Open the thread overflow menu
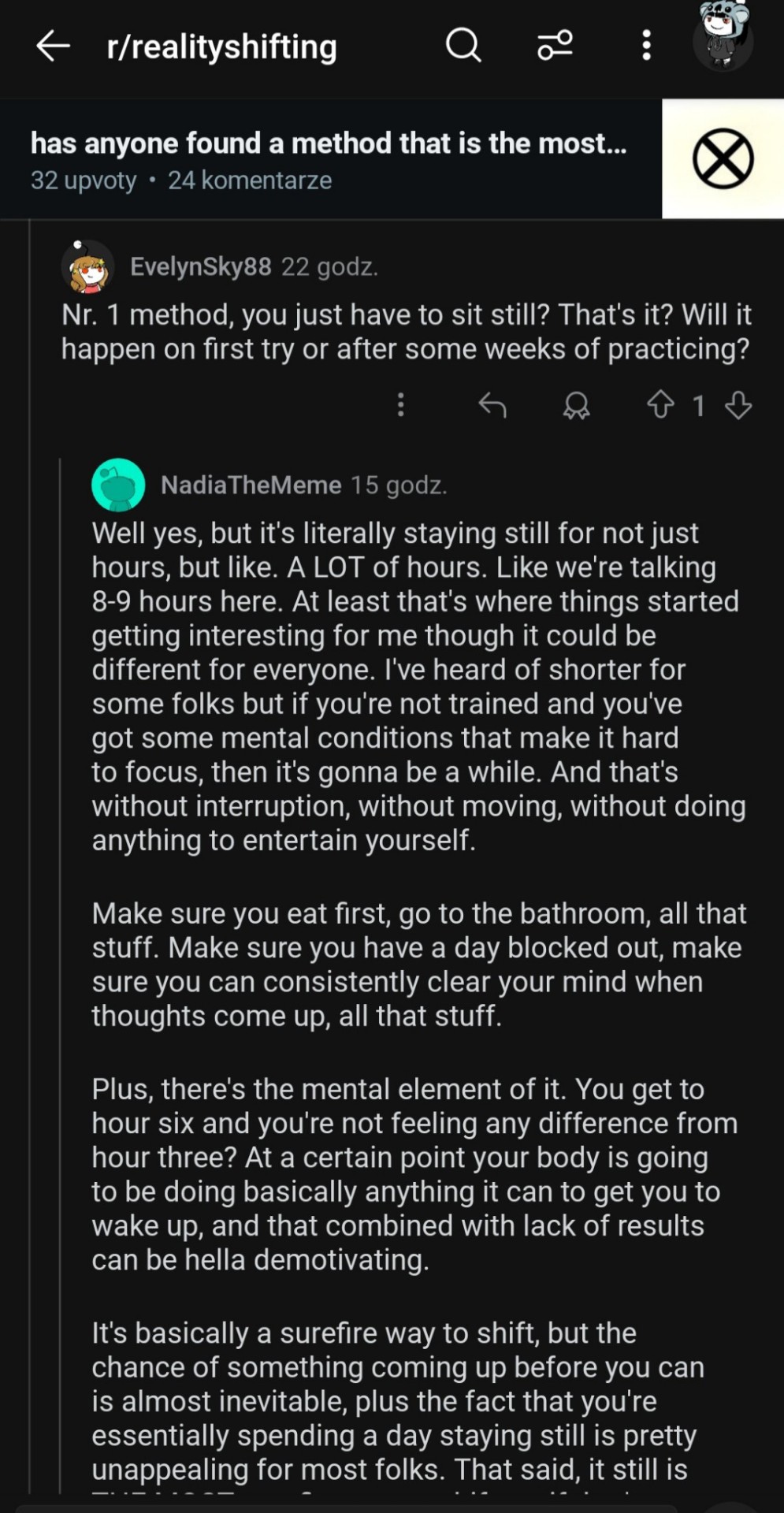The height and width of the screenshot is (1513, 784). pyautogui.click(x=646, y=46)
